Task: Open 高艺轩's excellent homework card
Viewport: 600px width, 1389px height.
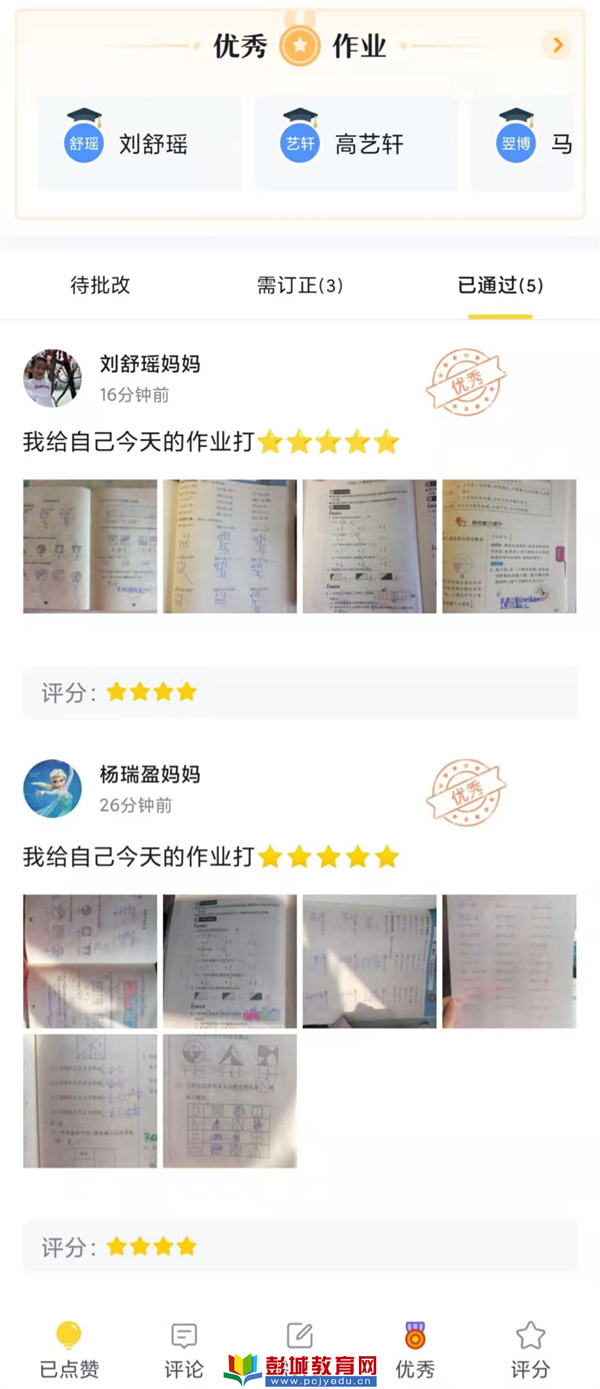Action: point(355,144)
